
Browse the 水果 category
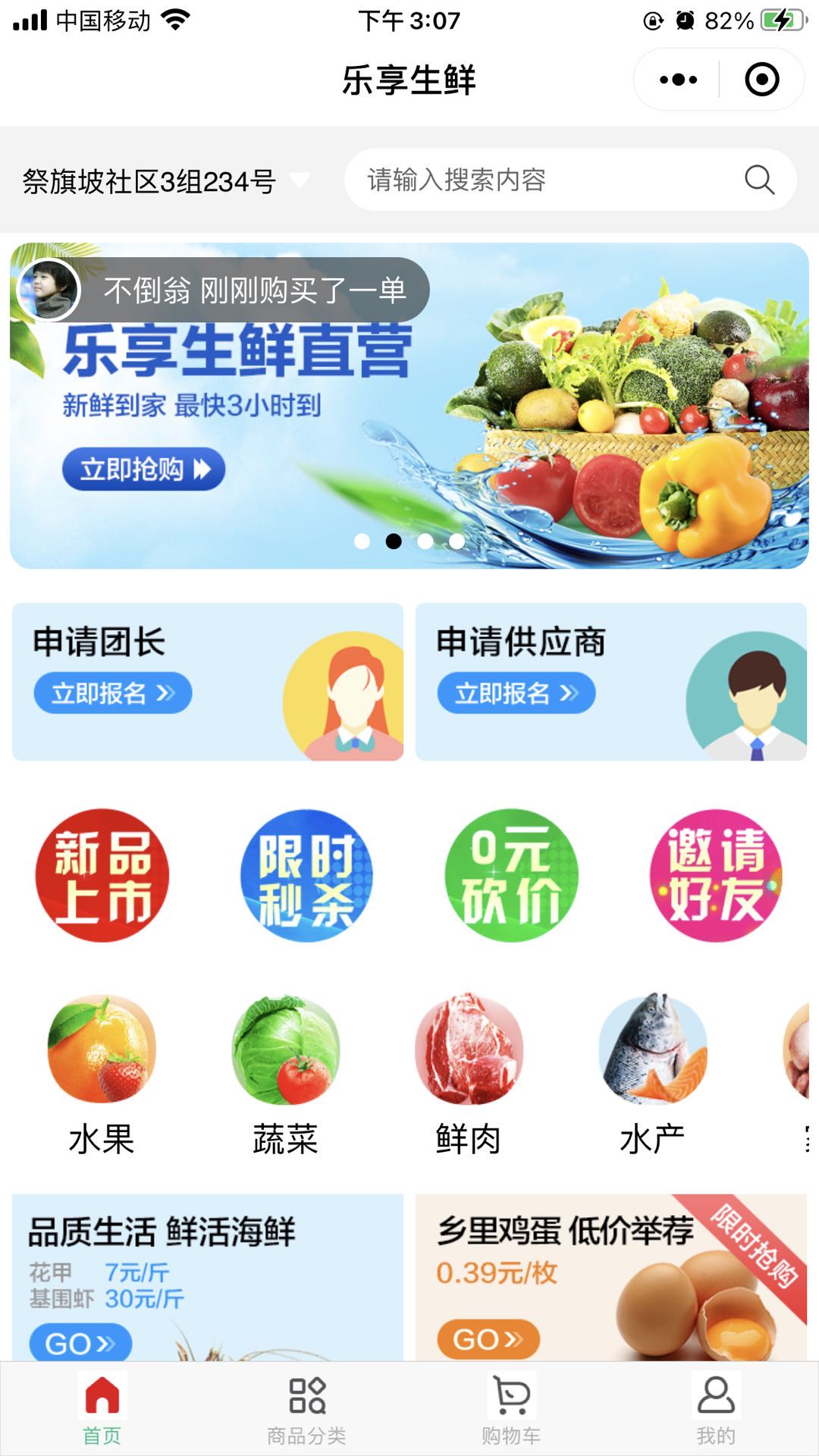pyautogui.click(x=102, y=1074)
